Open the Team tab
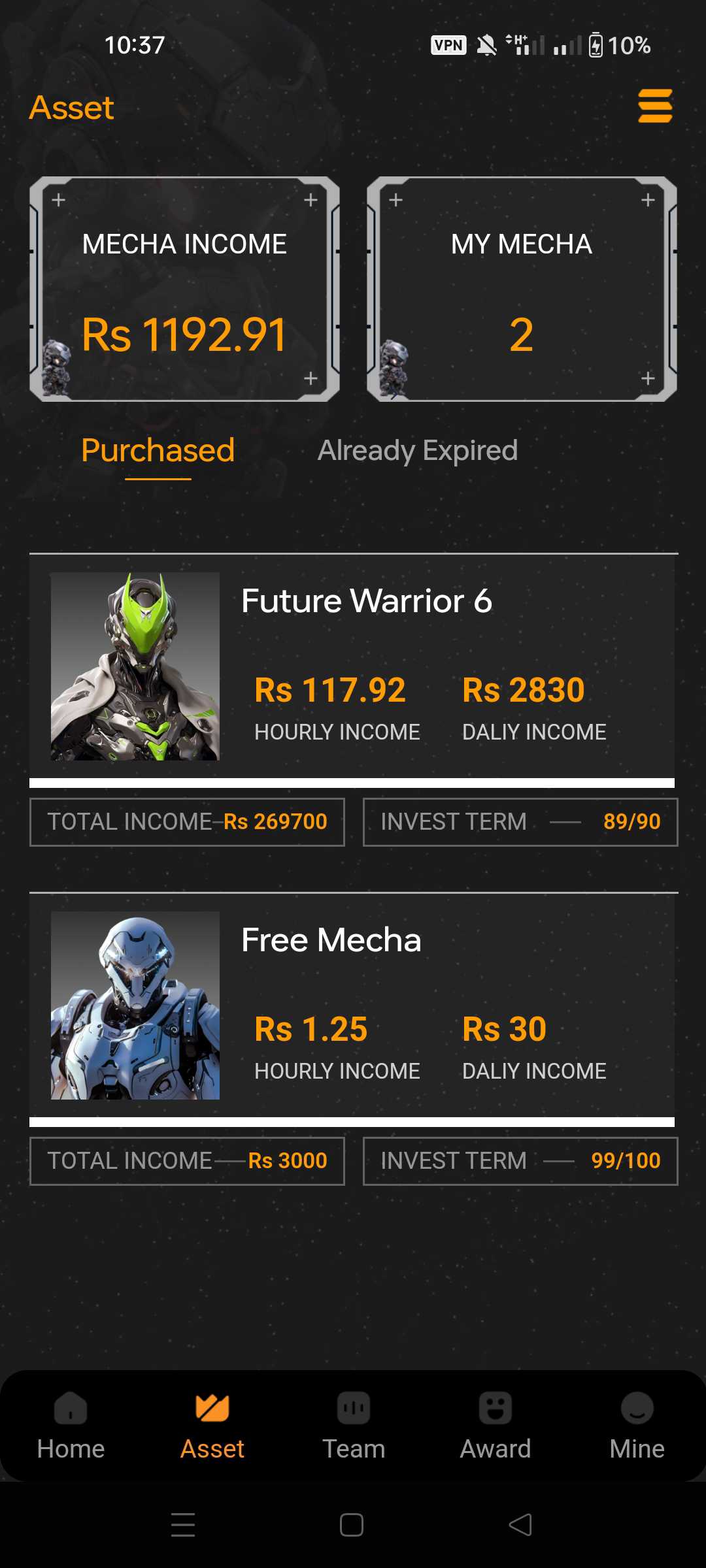 (354, 1428)
